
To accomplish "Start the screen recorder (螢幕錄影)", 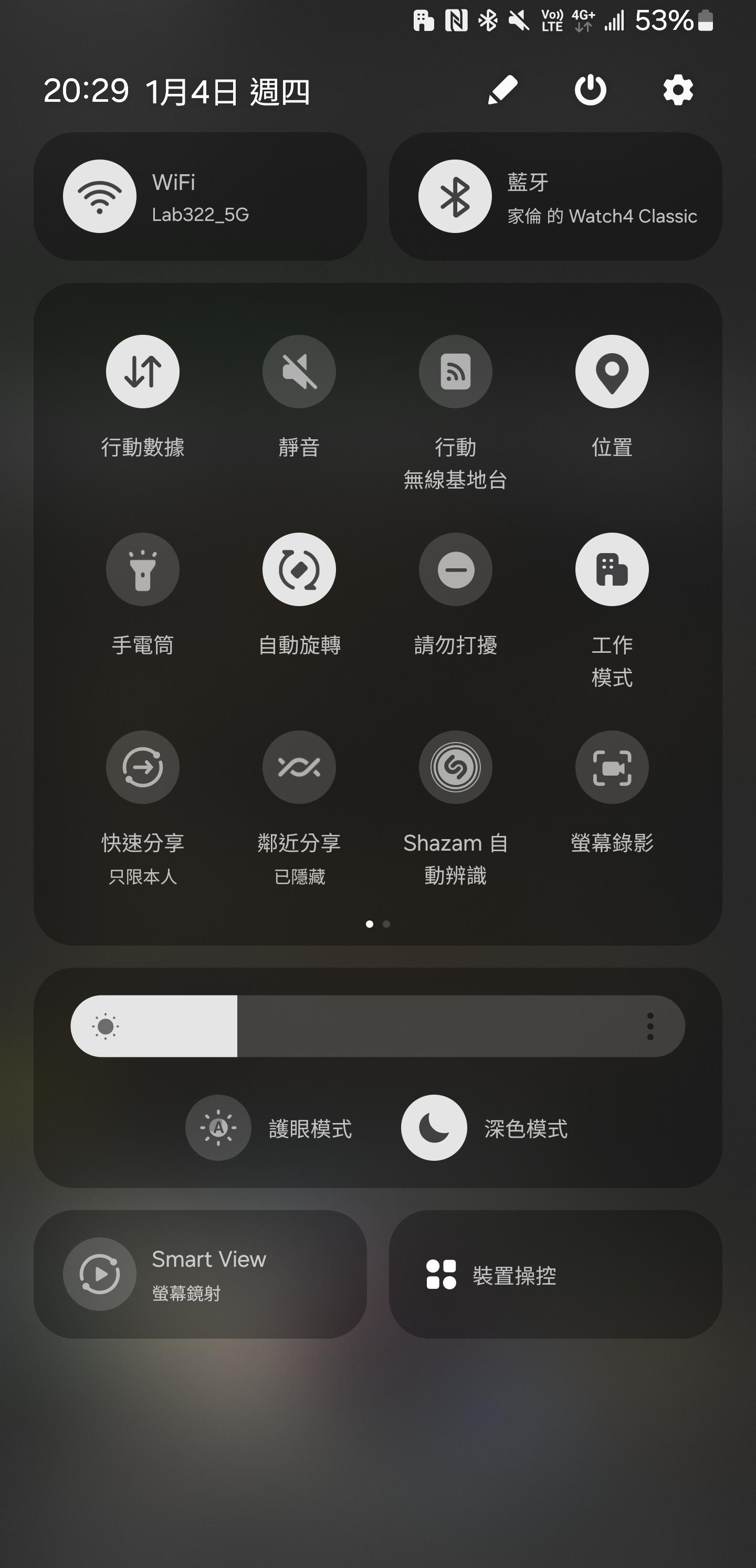I will click(x=612, y=767).
